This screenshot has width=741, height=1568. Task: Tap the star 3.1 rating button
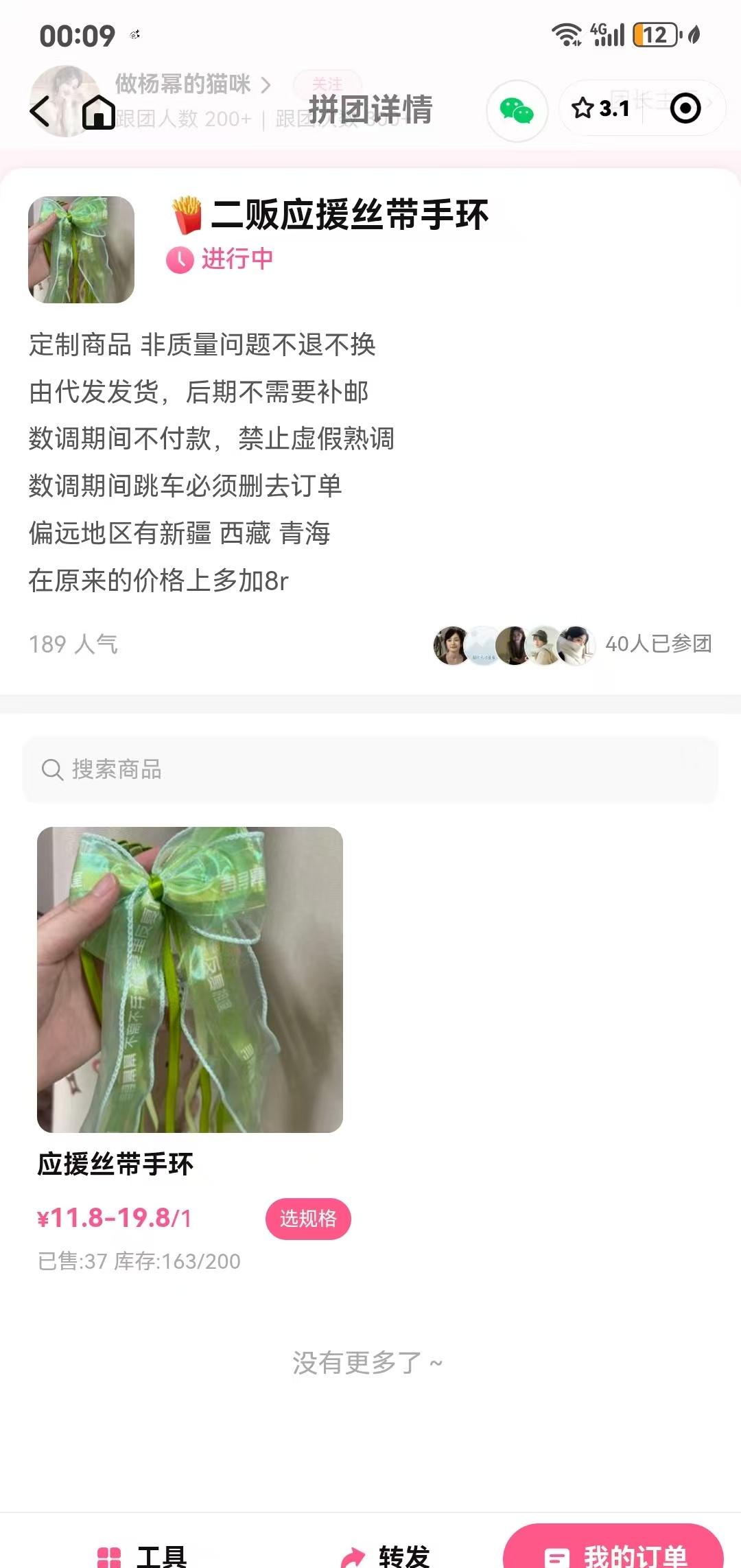click(601, 108)
